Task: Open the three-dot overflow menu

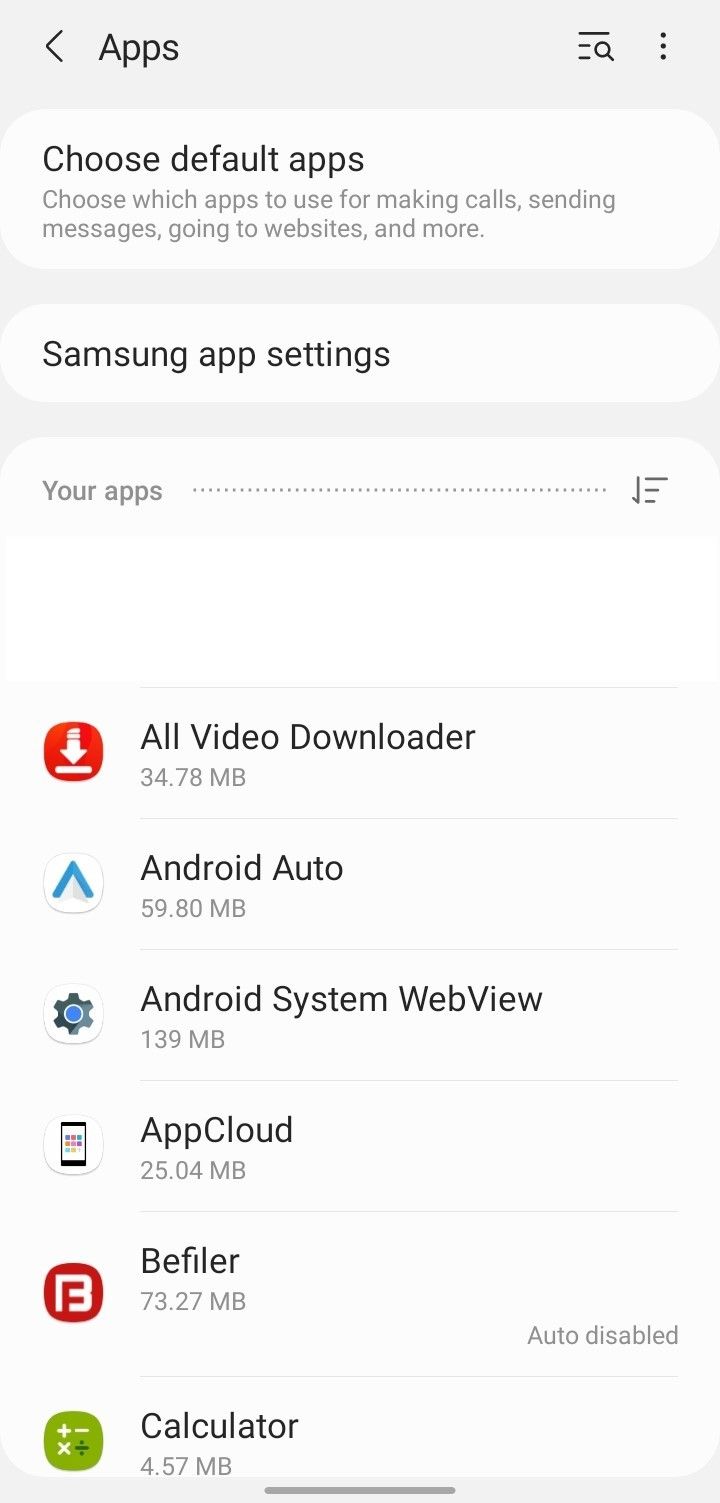Action: point(663,47)
